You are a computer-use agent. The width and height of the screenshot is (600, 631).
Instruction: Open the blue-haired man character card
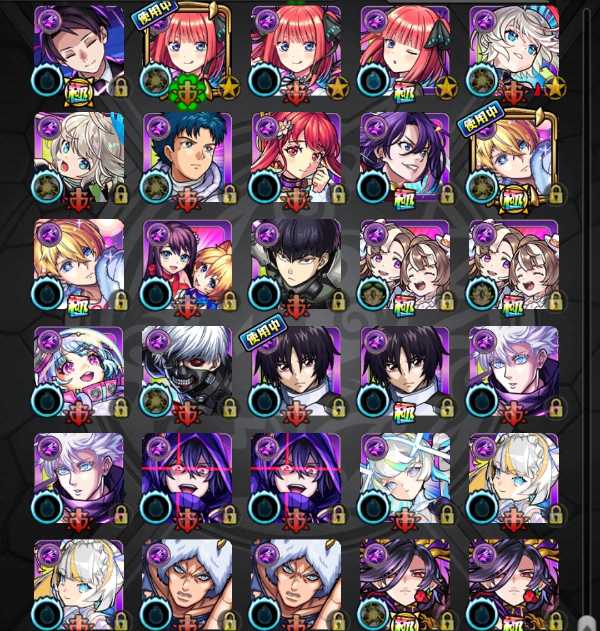pyautogui.click(x=187, y=157)
